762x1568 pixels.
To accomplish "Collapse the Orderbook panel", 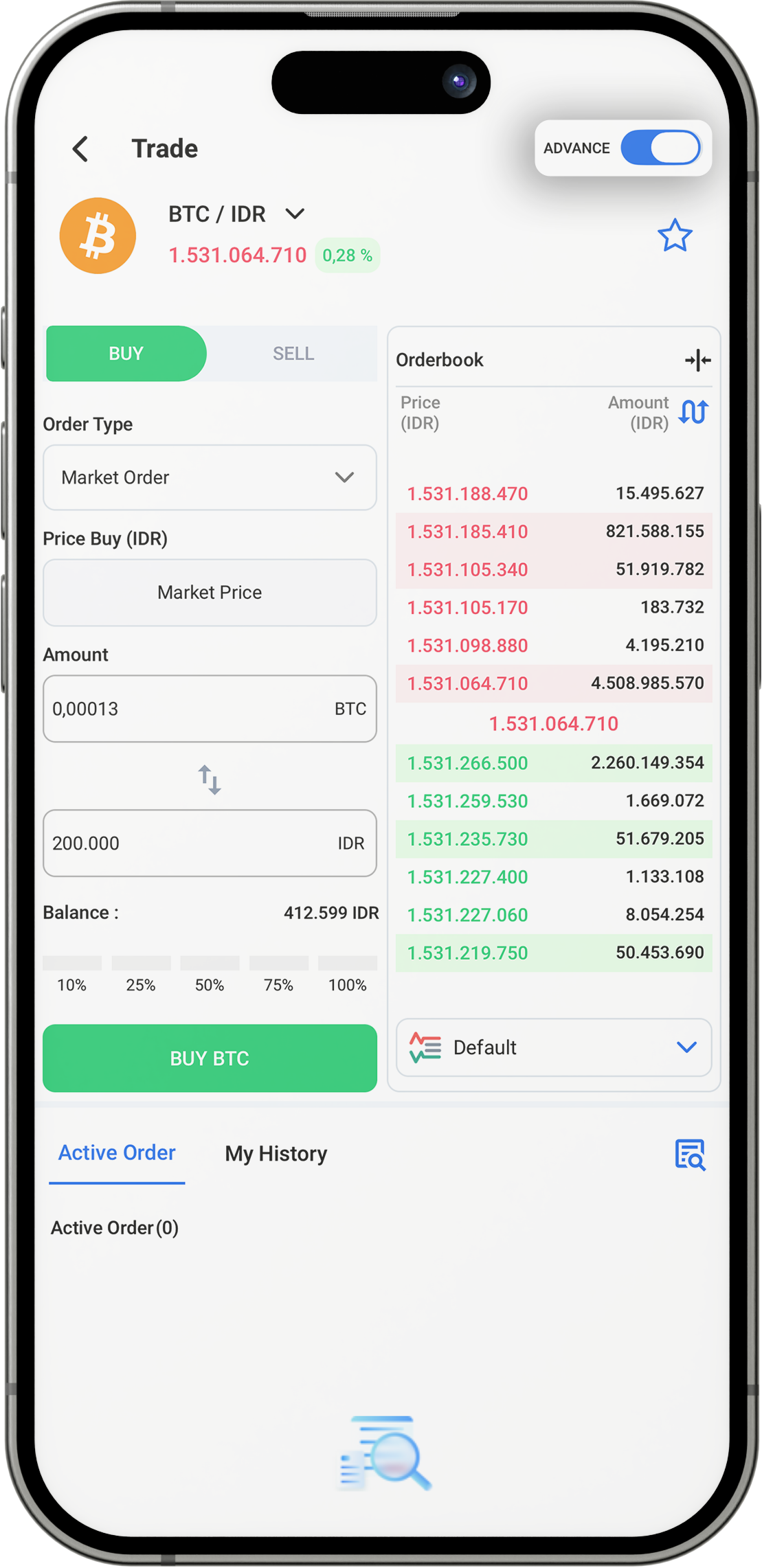I will coord(697,360).
